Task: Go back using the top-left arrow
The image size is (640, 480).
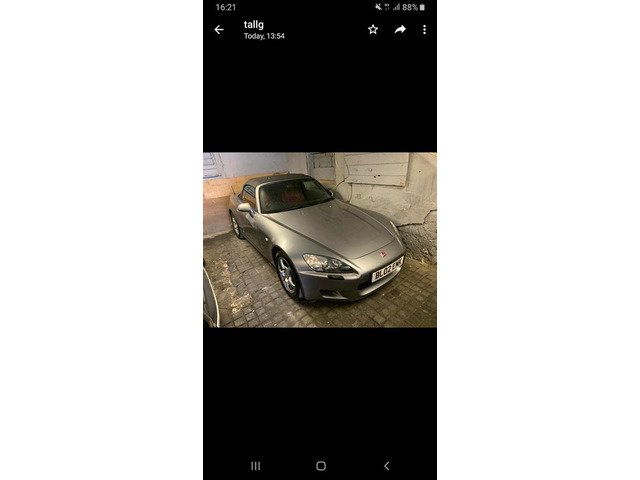Action: pyautogui.click(x=219, y=30)
